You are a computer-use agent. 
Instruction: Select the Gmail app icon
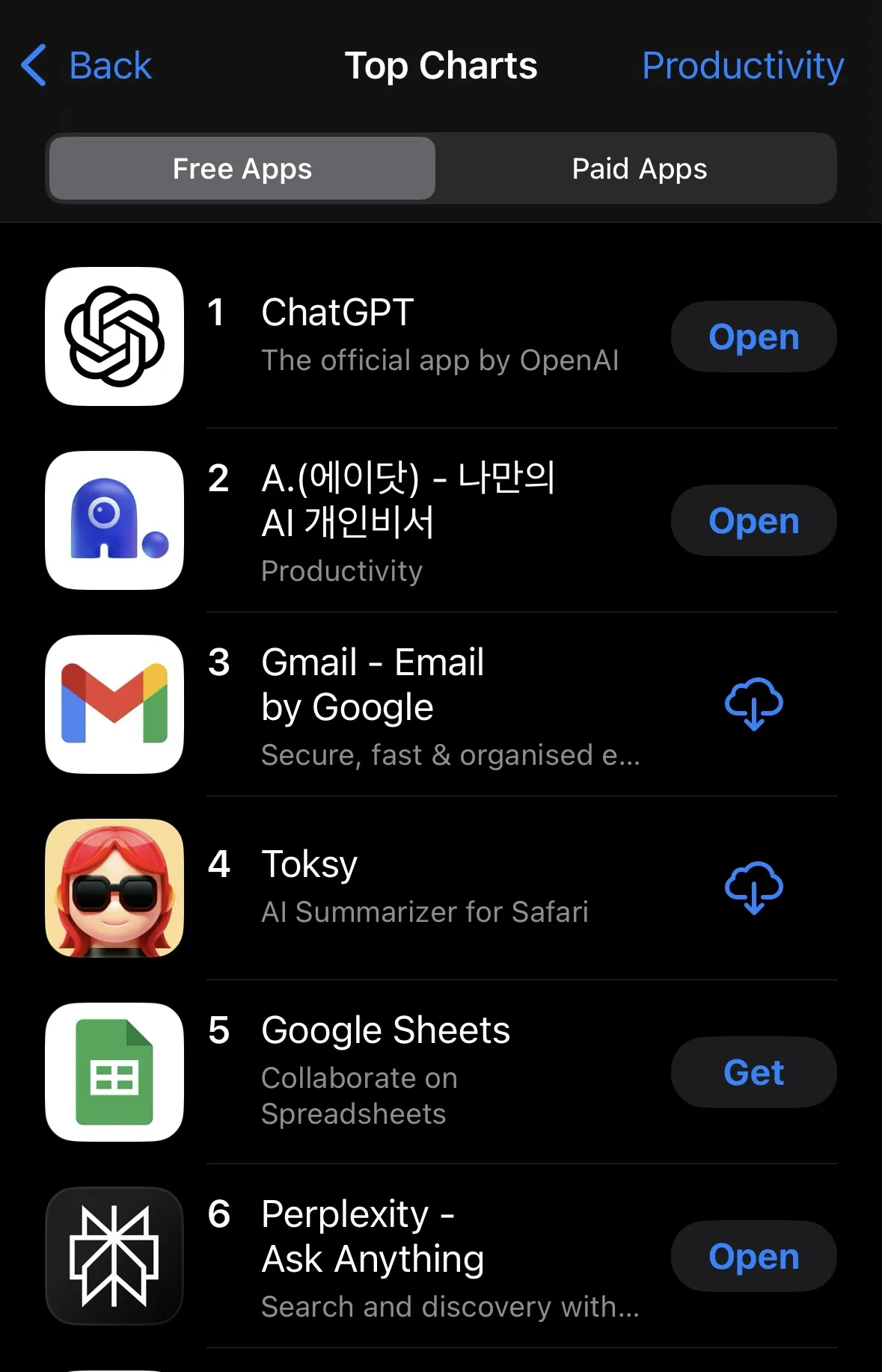(x=113, y=704)
